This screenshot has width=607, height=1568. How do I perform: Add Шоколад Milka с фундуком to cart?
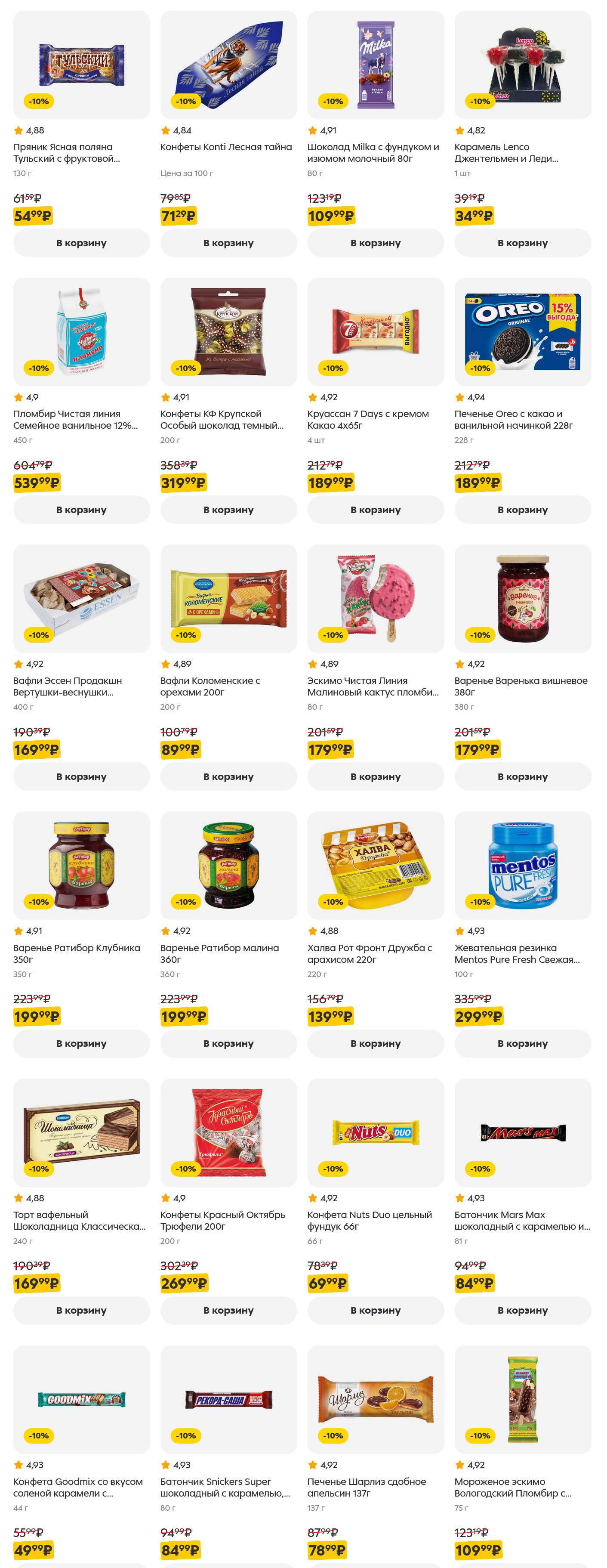(375, 243)
